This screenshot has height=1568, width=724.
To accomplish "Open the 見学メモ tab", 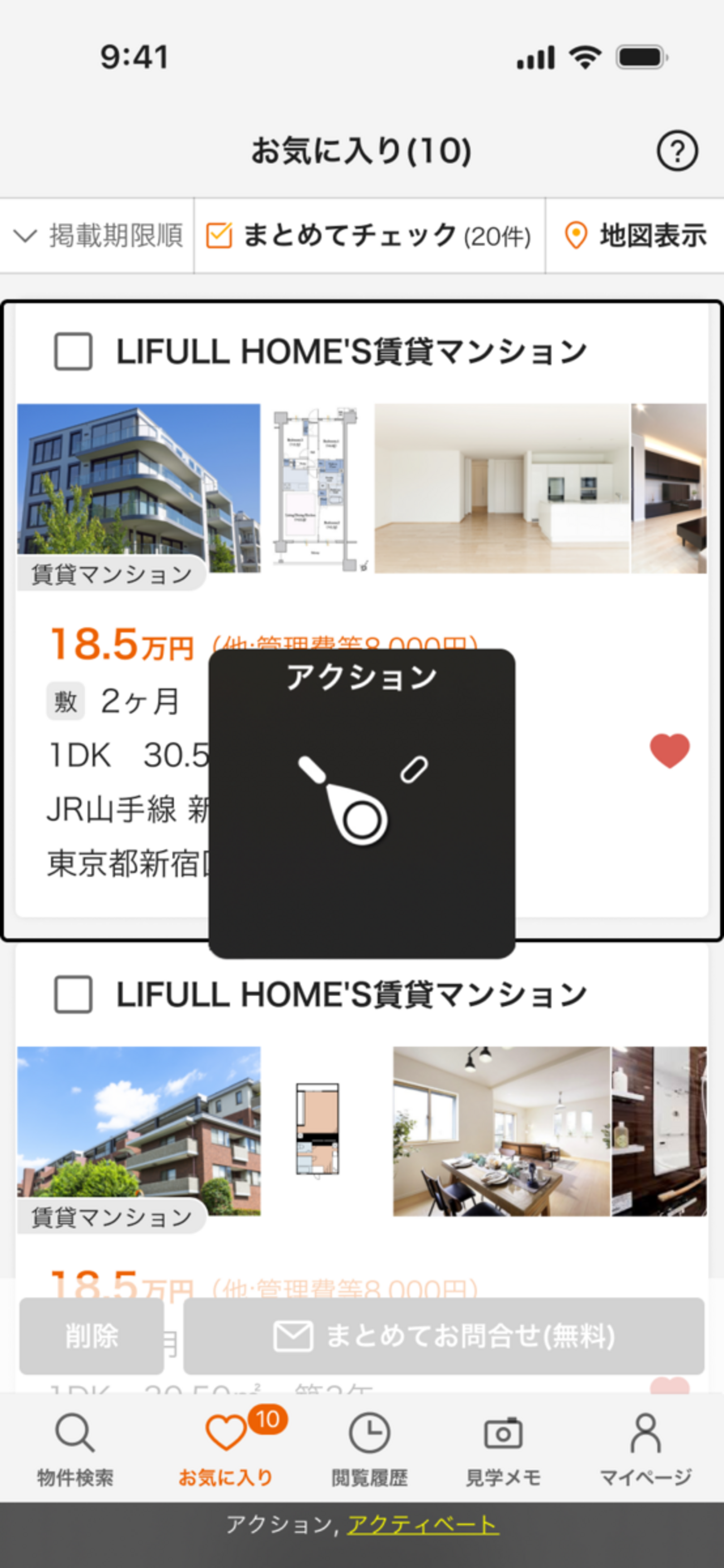I will (x=503, y=1449).
